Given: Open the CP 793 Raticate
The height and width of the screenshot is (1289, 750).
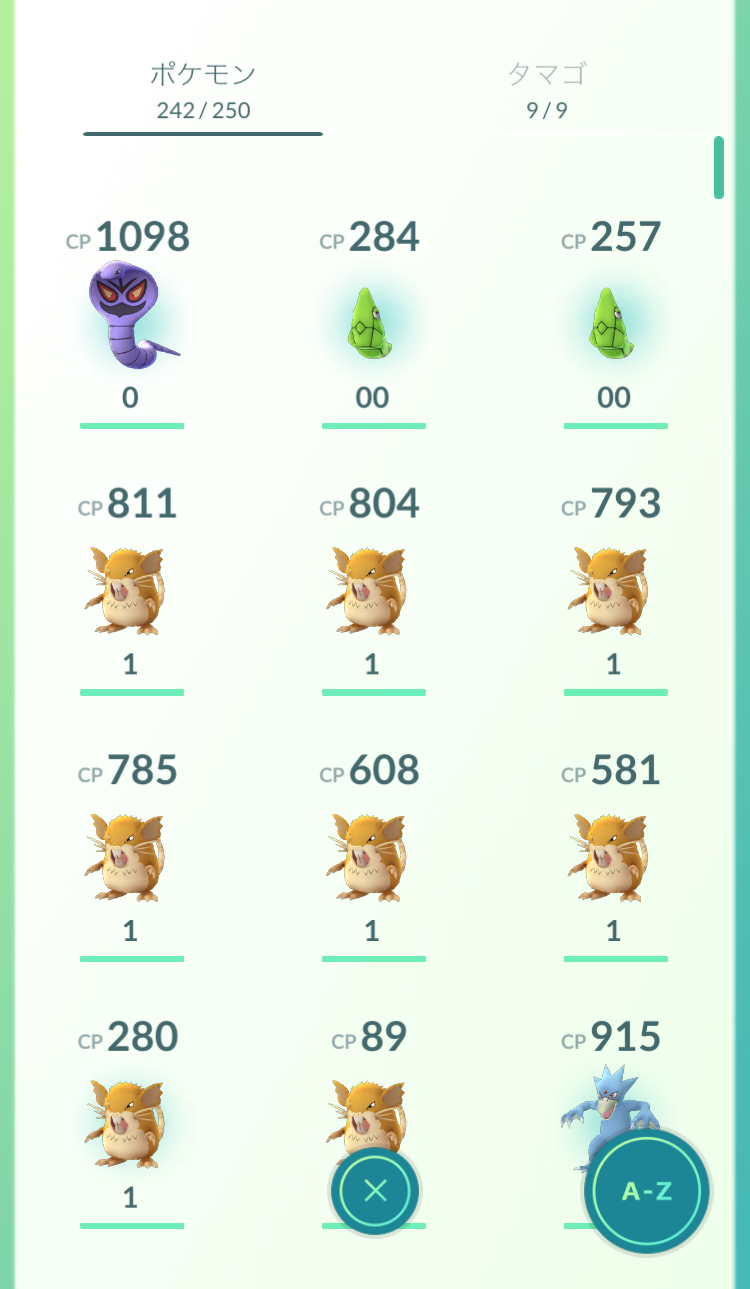Looking at the screenshot, I should point(614,590).
